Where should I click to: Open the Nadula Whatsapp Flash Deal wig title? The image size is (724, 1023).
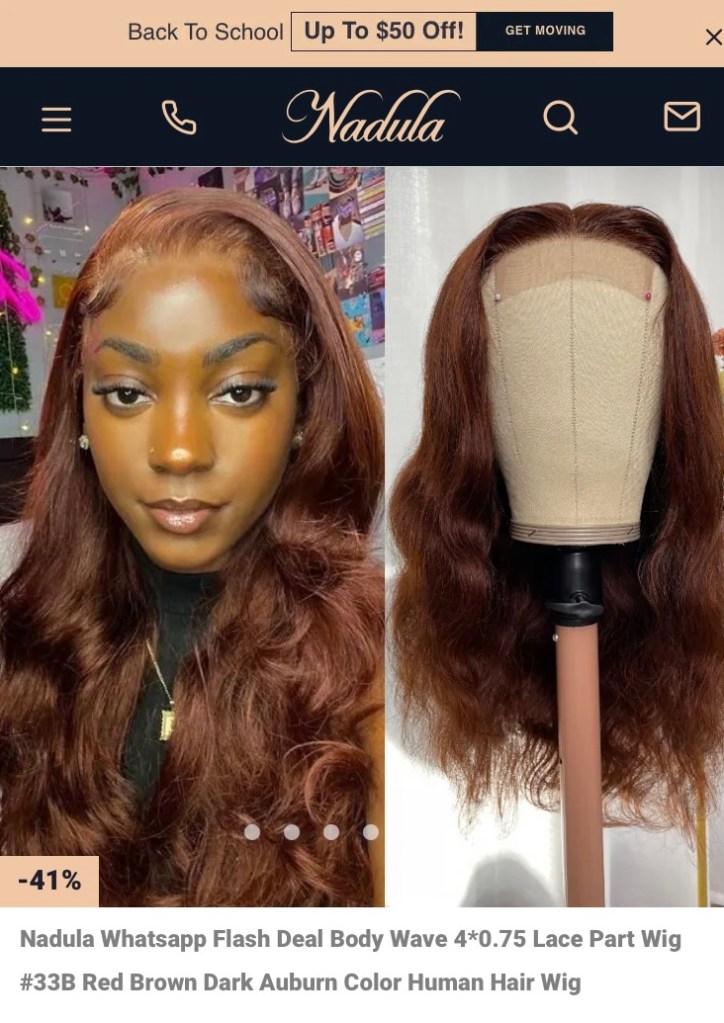point(350,960)
